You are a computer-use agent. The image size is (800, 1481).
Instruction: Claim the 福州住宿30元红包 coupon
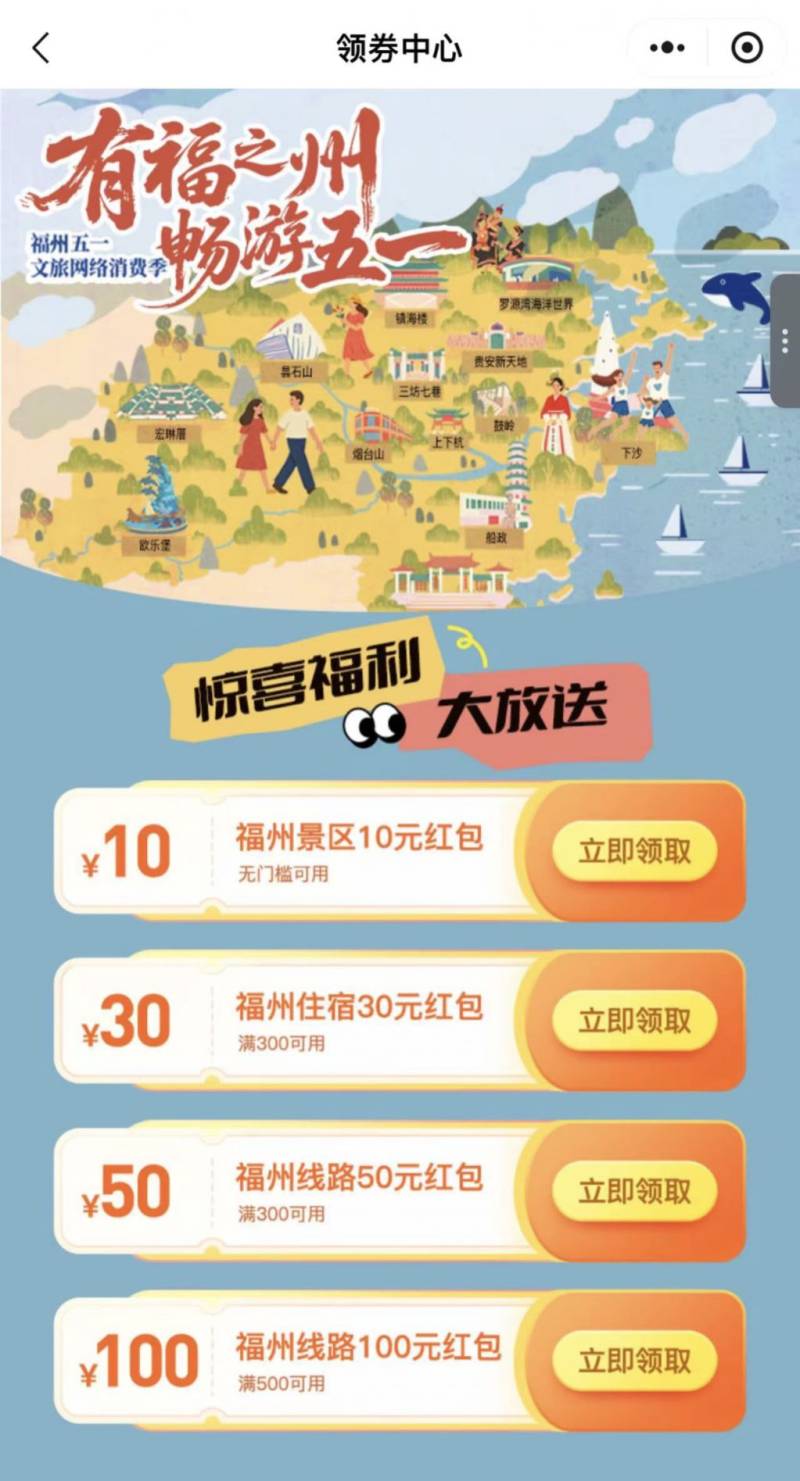click(x=635, y=1021)
